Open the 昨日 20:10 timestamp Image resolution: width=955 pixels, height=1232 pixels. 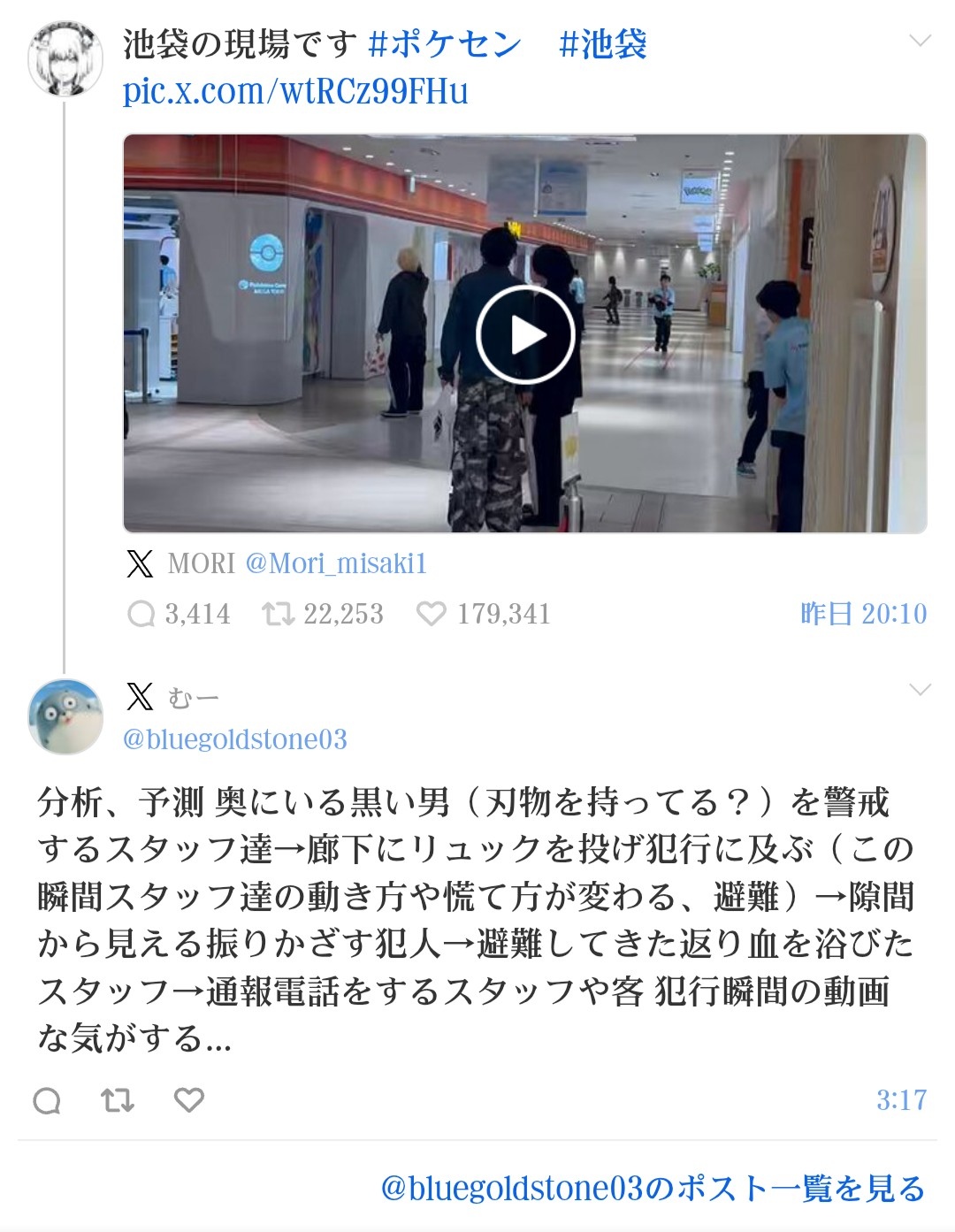click(863, 614)
